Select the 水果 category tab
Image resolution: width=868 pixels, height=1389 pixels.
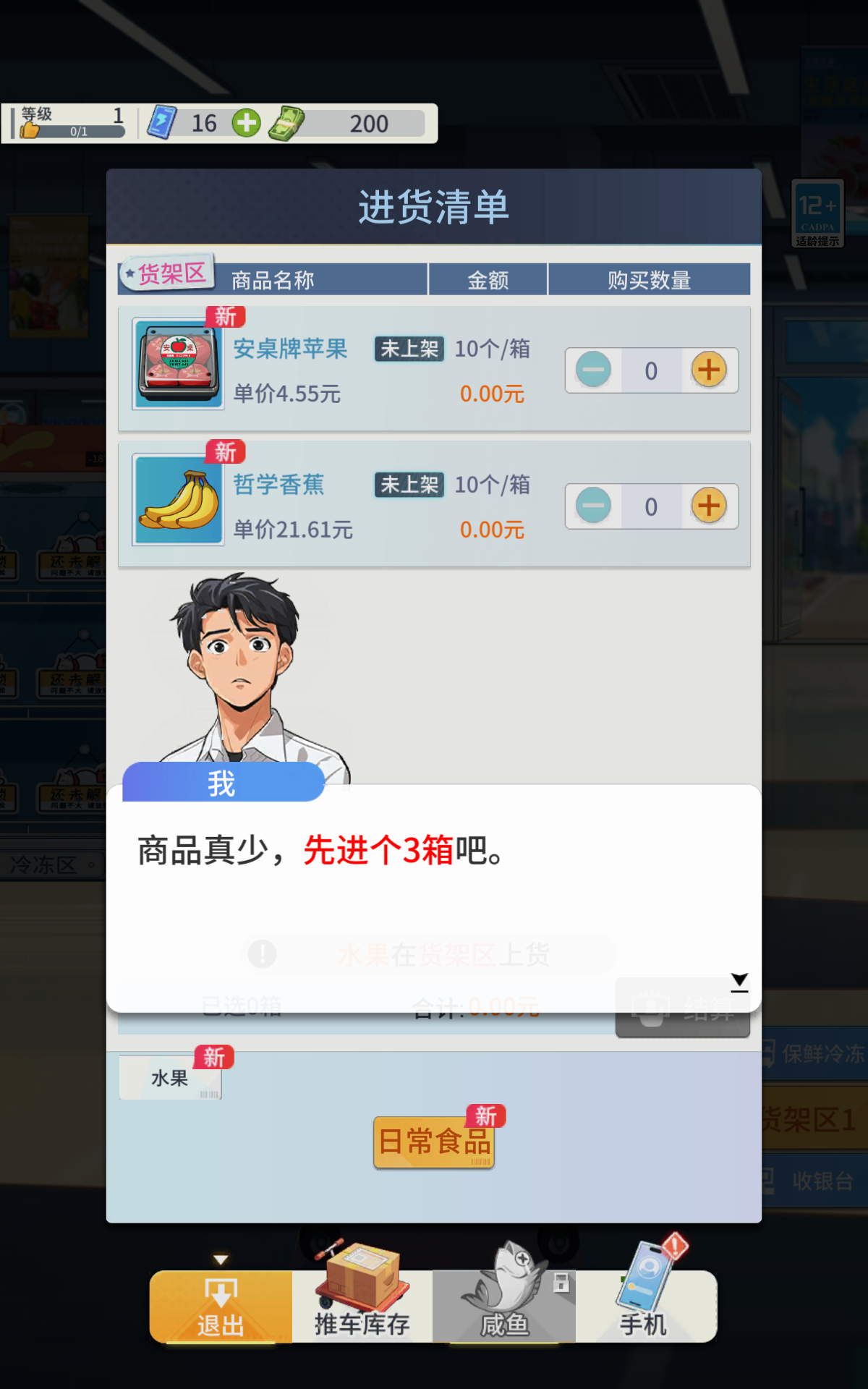pyautogui.click(x=171, y=1078)
